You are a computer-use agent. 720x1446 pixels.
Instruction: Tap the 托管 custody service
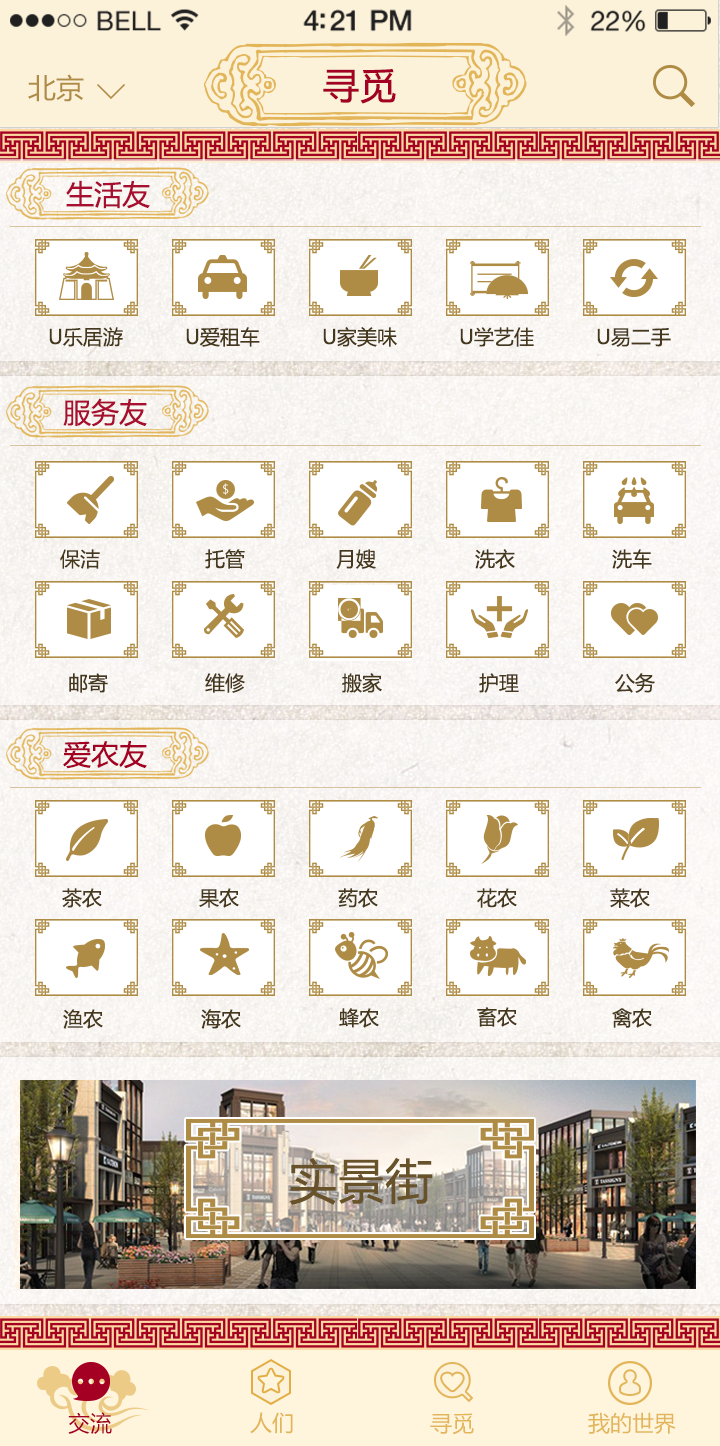tap(224, 500)
